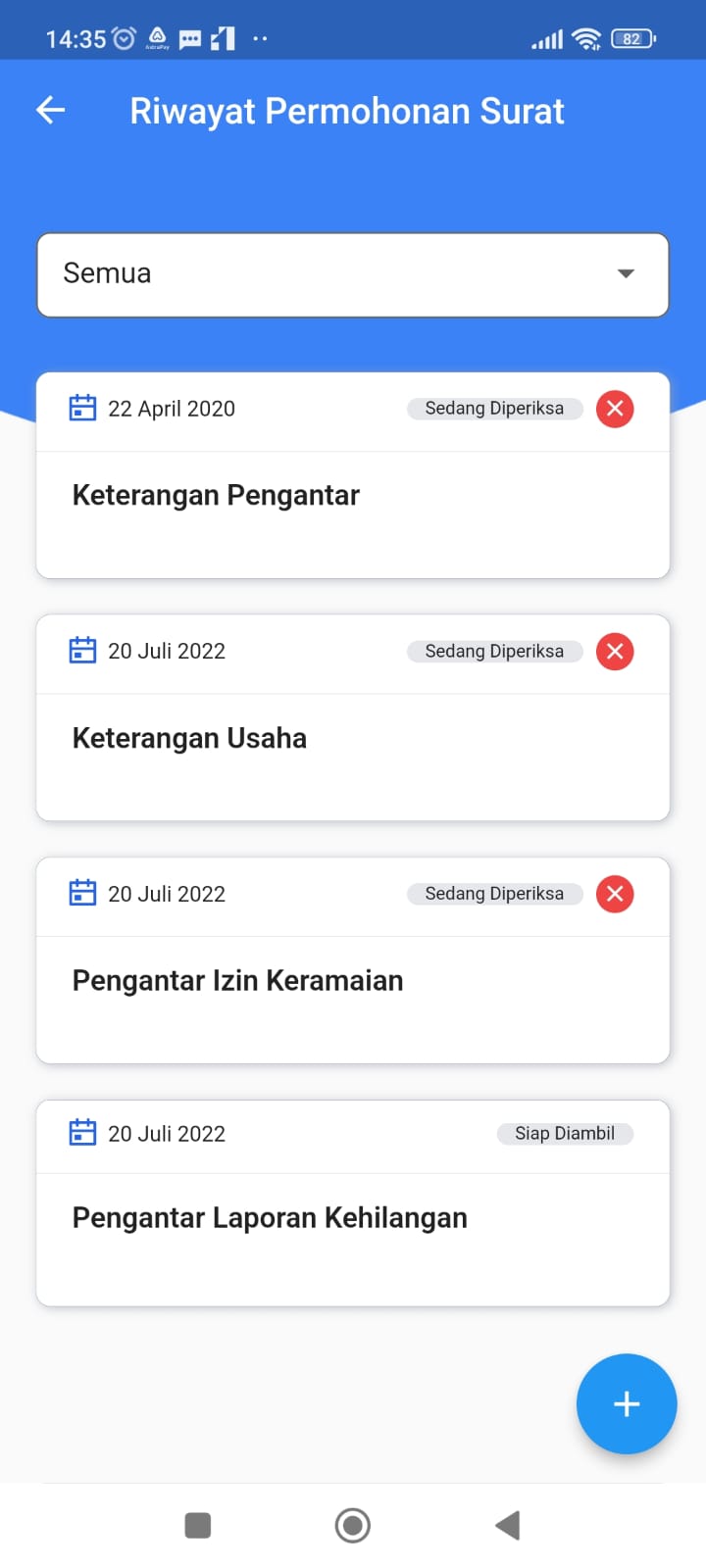Tap the Sedang Diperiksa badge on the first card

click(495, 409)
